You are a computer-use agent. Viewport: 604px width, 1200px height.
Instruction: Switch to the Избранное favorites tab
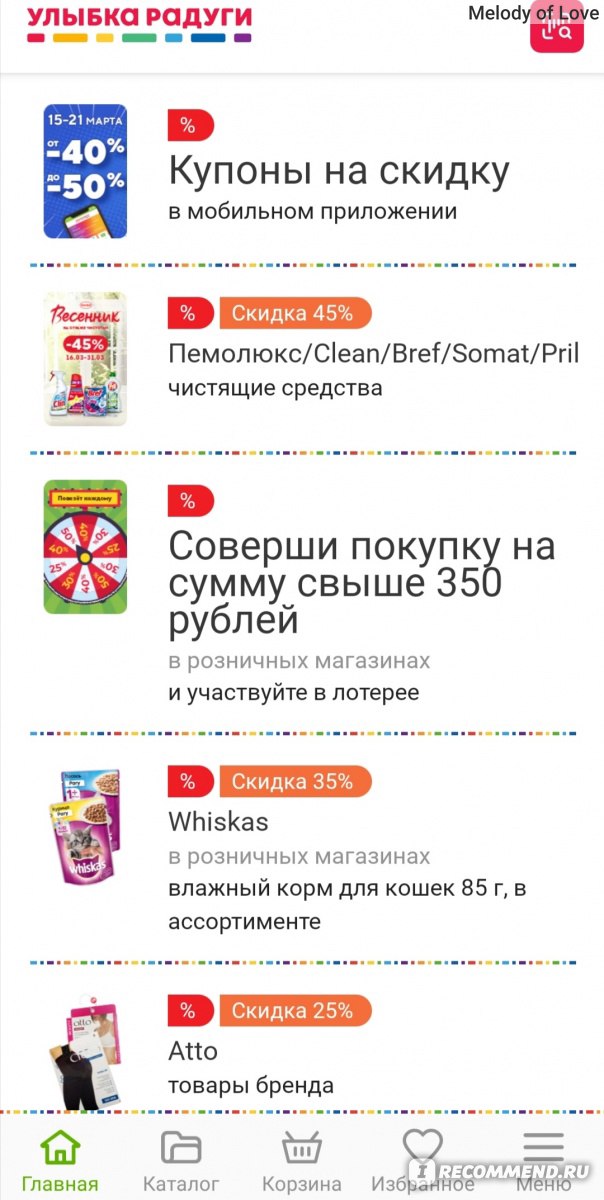(x=422, y=1160)
